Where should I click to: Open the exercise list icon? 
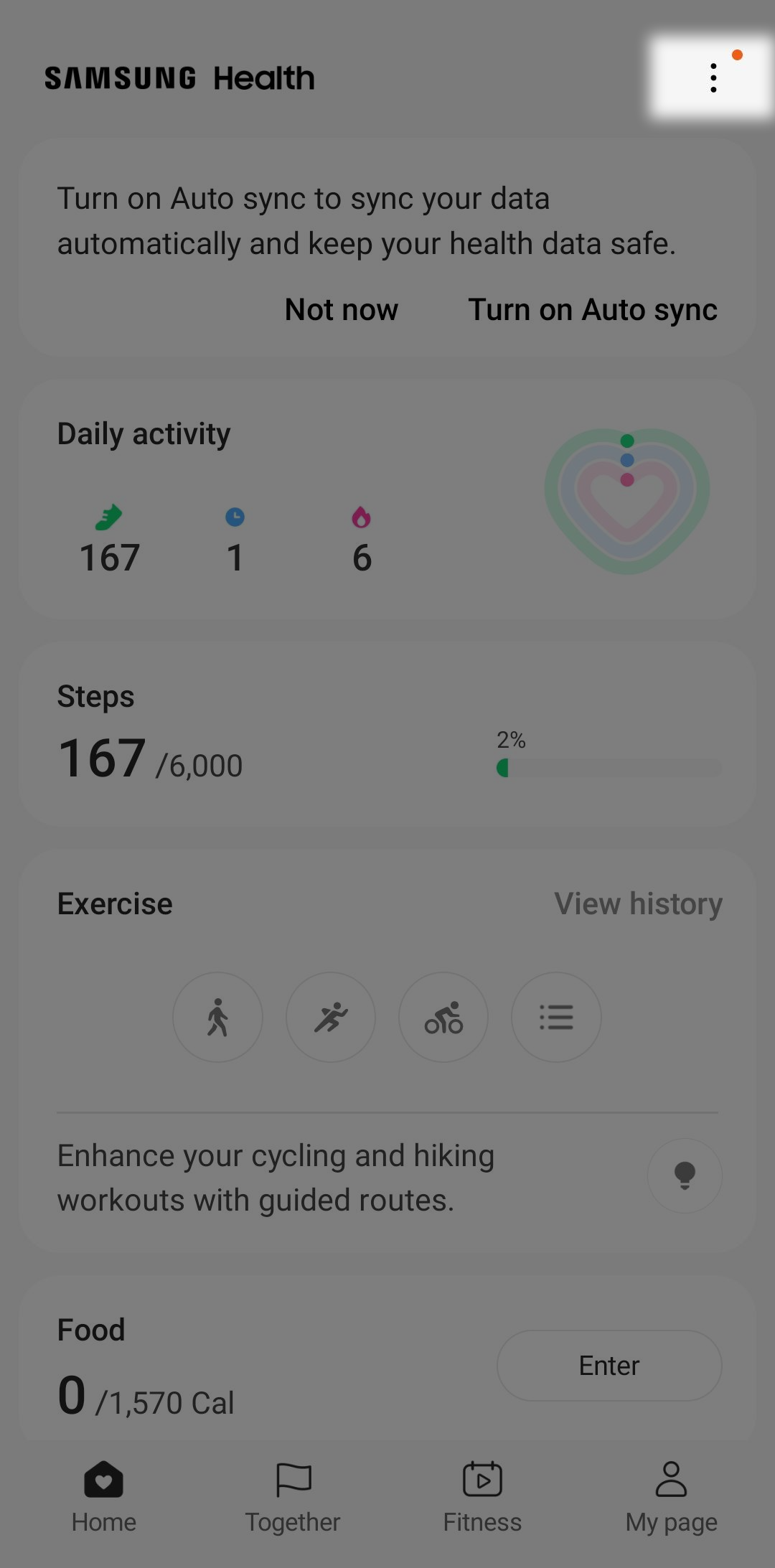click(555, 1017)
